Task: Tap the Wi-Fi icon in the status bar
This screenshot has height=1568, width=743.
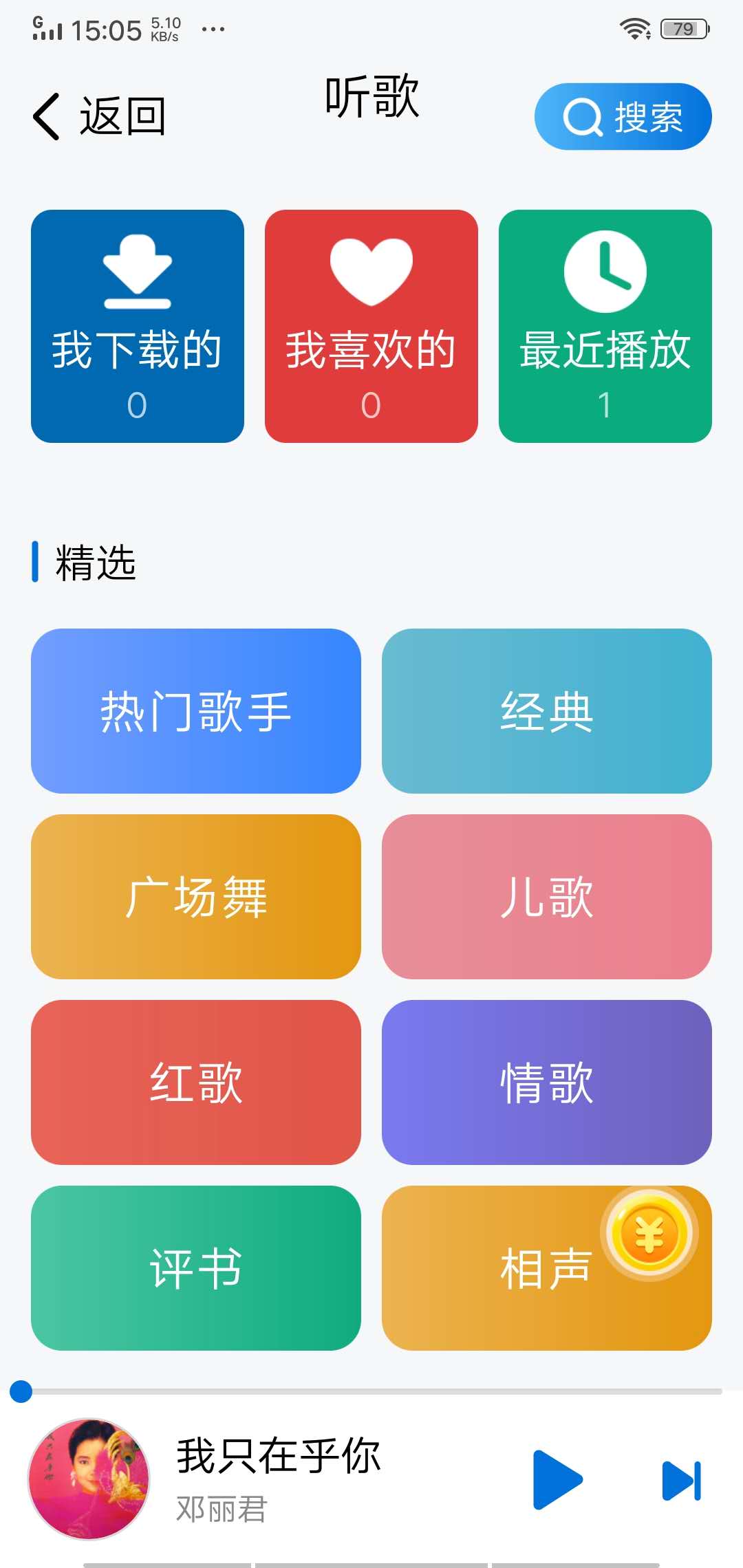Action: (635, 28)
